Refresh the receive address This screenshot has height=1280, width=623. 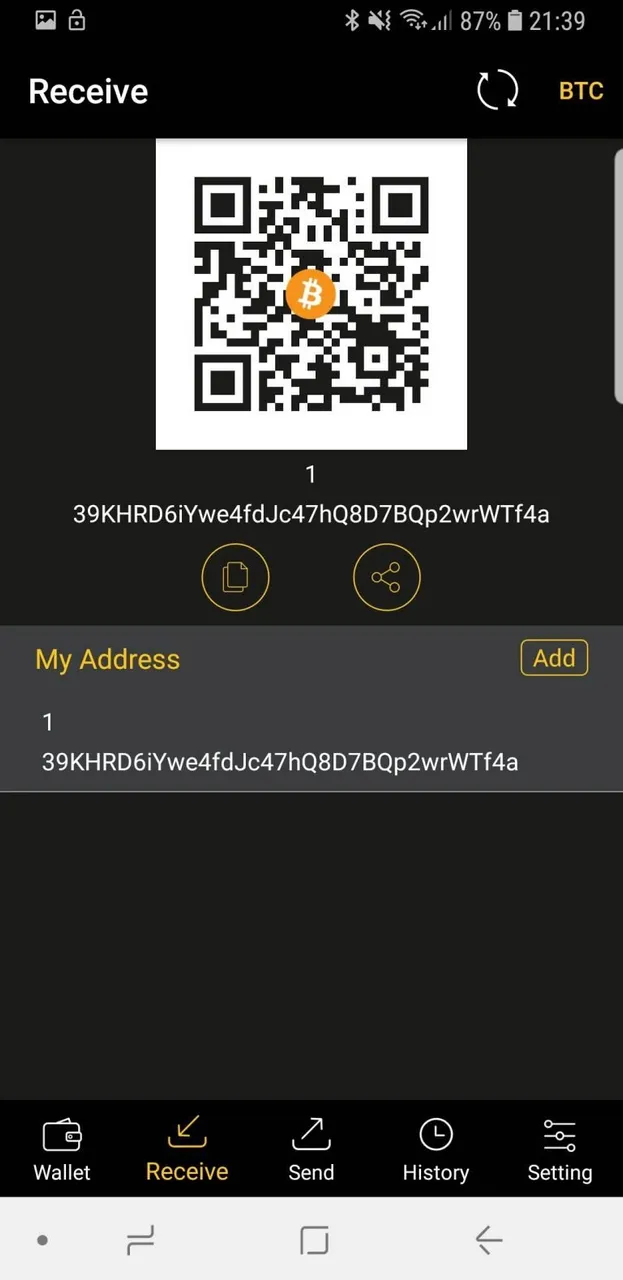tap(497, 90)
